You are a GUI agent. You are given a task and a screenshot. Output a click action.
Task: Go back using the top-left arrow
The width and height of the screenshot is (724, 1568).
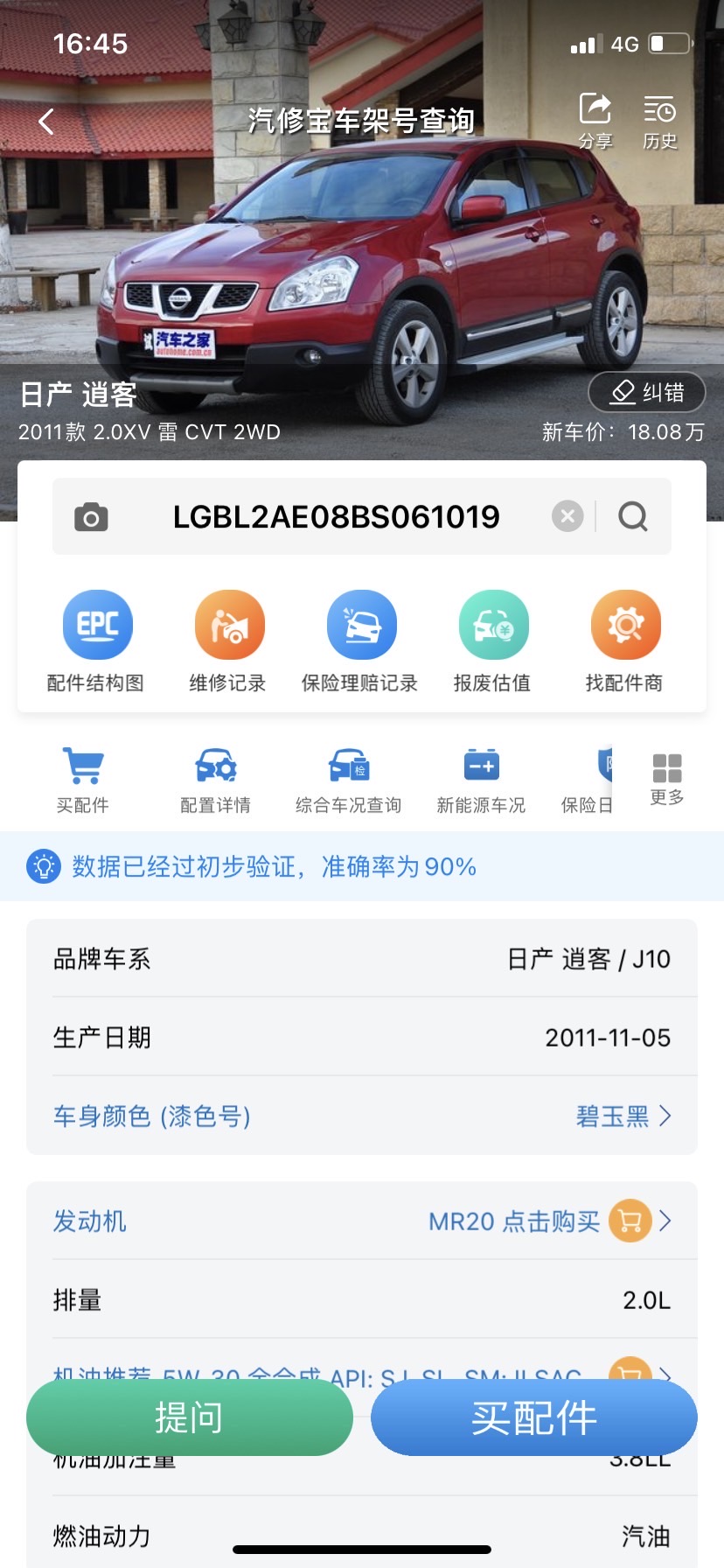pos(46,122)
